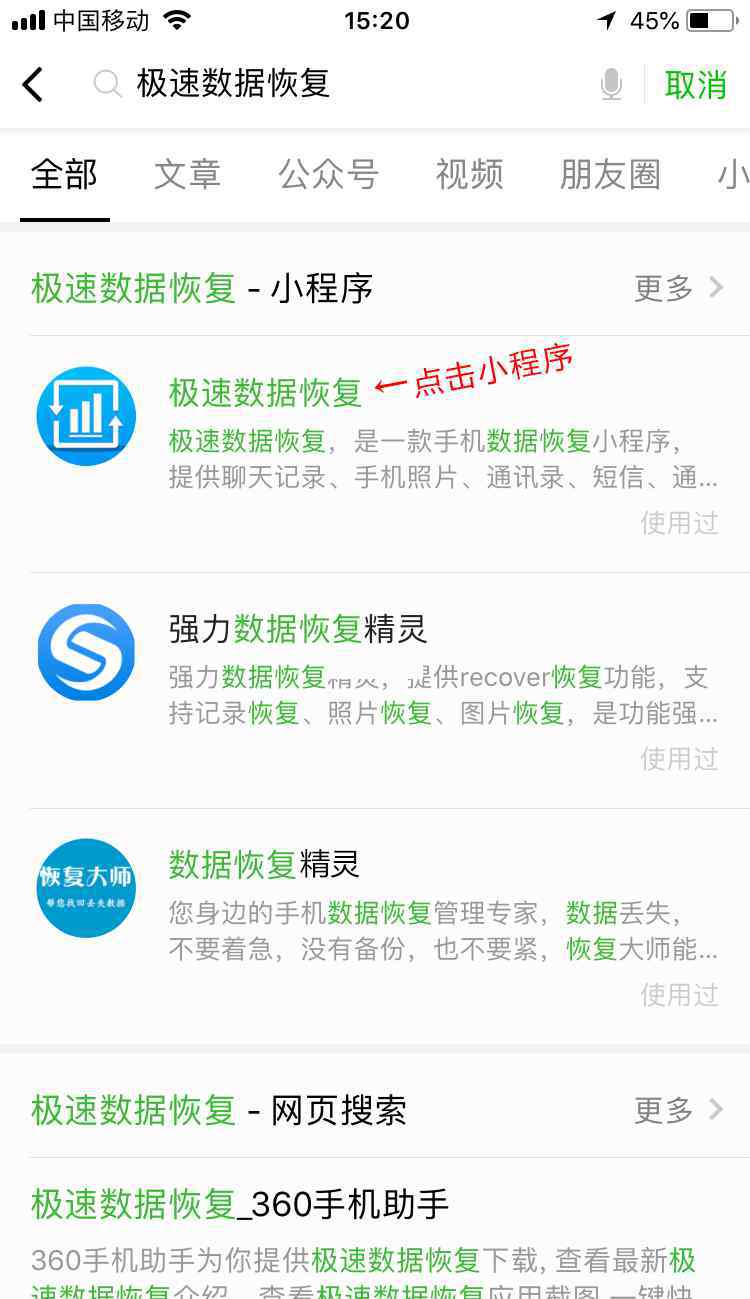
Task: Switch to the 文章 tab
Action: (x=187, y=175)
